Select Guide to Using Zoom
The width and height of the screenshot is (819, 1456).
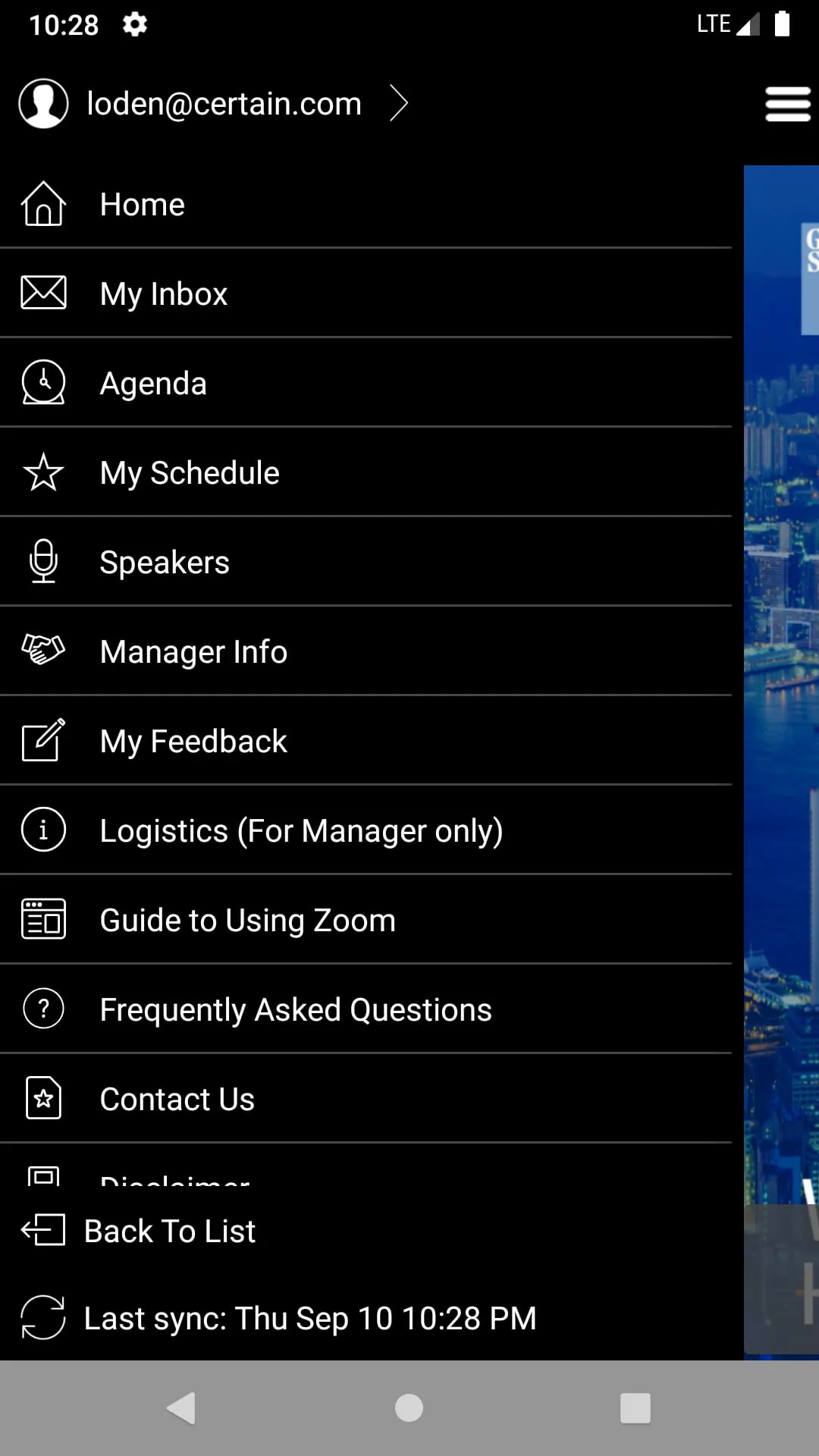click(246, 919)
